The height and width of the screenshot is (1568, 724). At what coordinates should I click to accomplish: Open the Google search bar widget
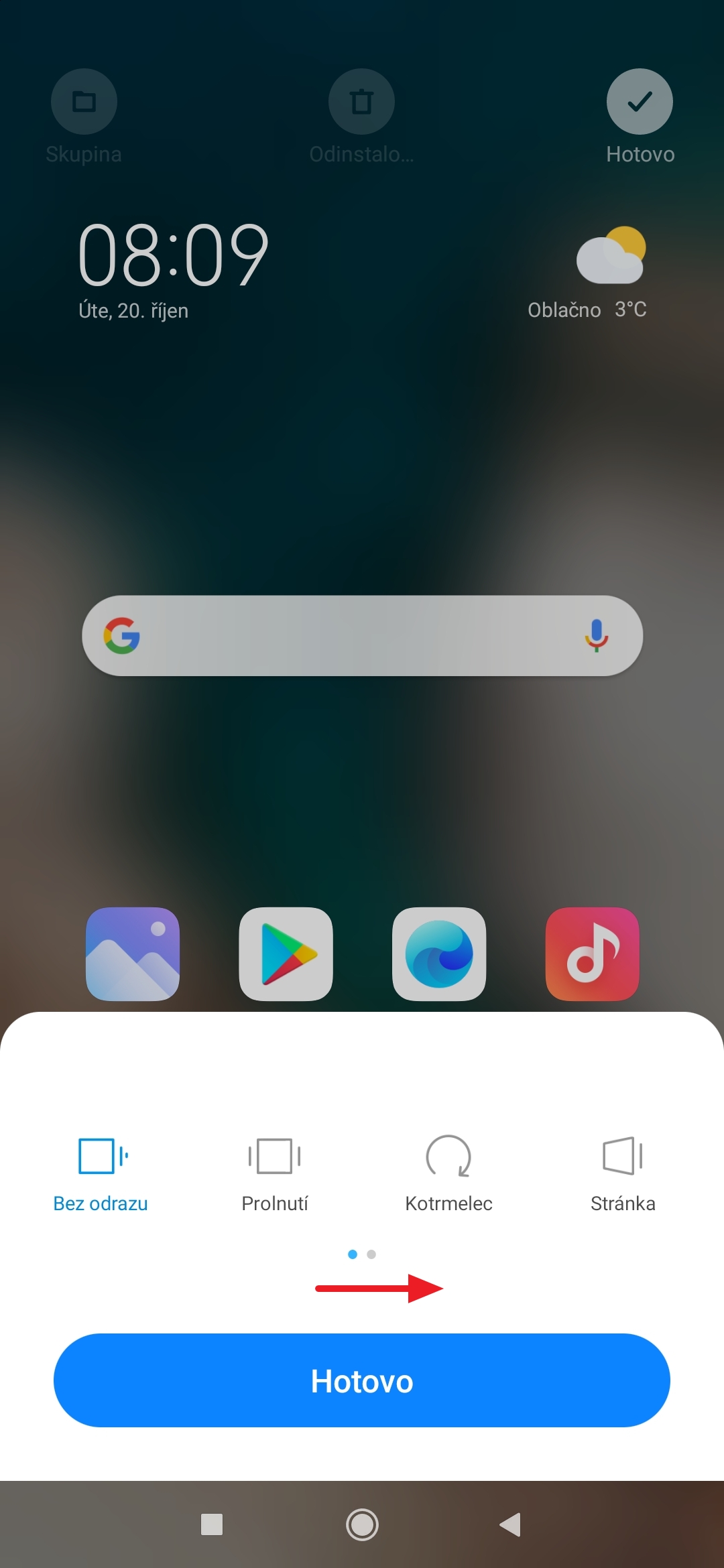coord(349,635)
